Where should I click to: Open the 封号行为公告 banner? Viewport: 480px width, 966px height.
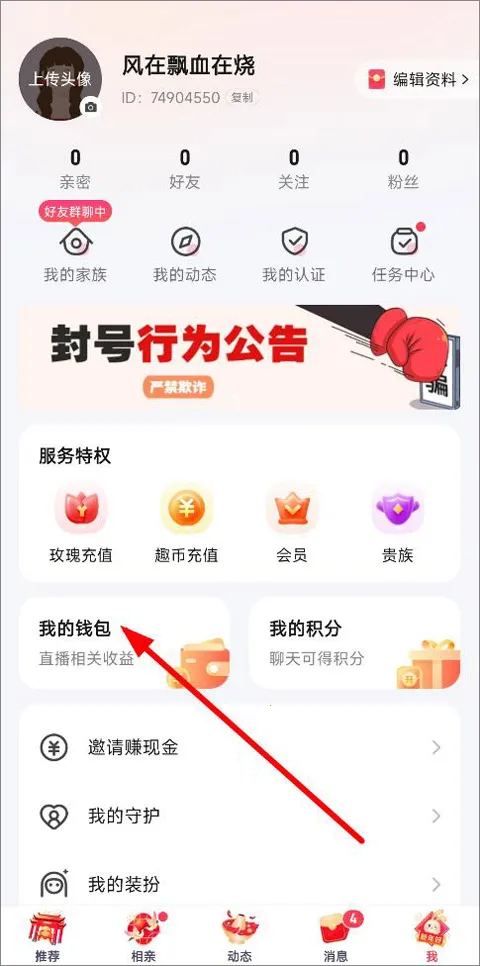(x=240, y=357)
